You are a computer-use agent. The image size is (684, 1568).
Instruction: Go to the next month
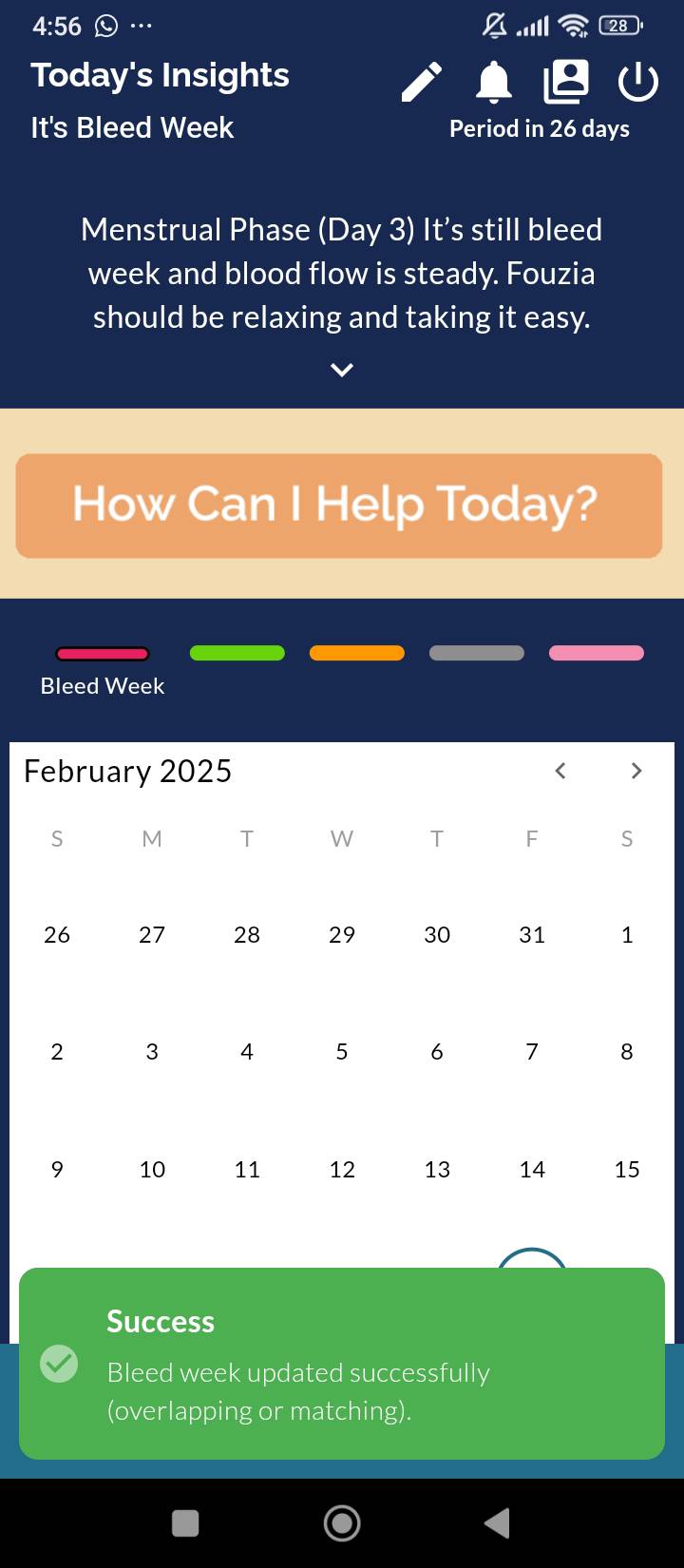[636, 771]
